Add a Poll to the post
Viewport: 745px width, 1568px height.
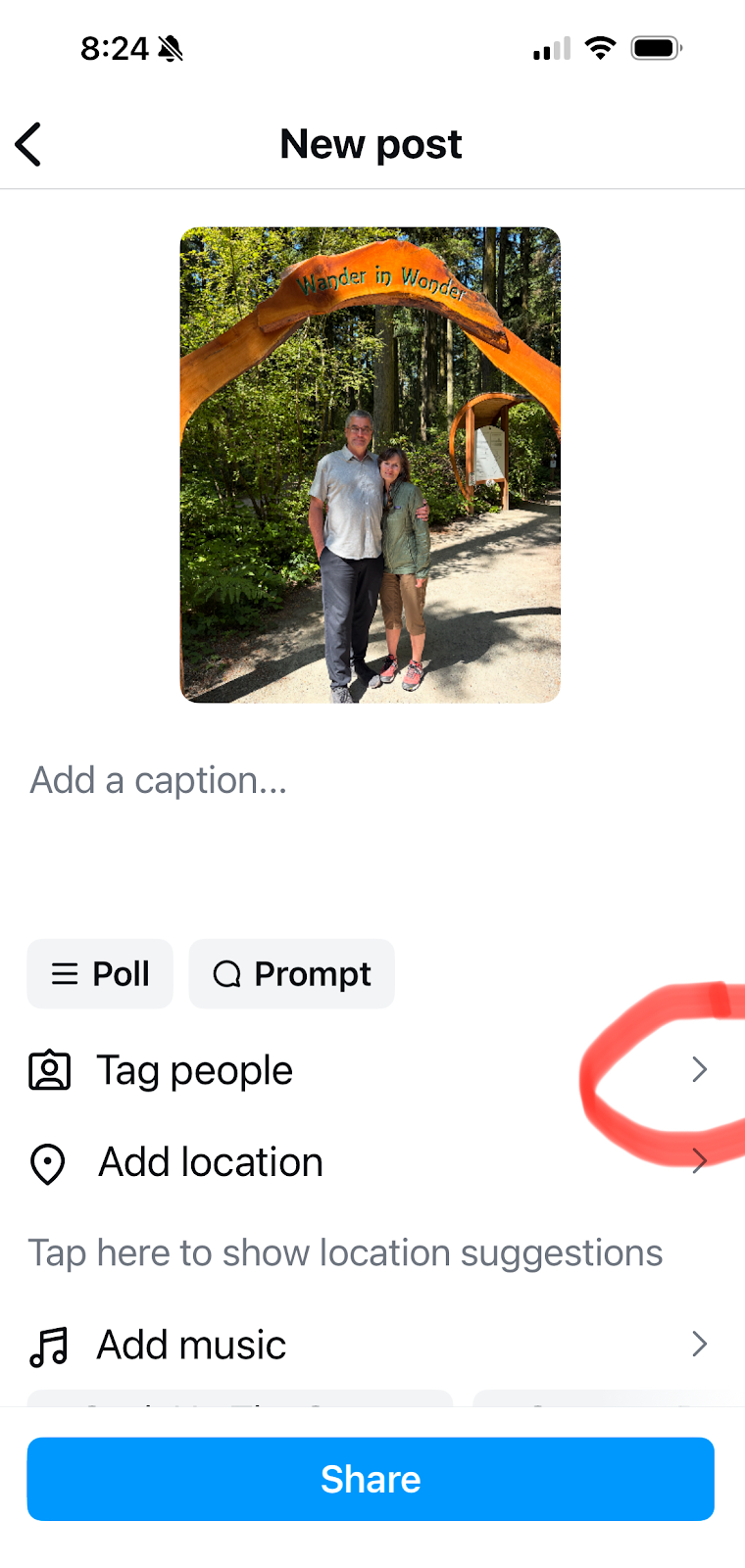[100, 973]
